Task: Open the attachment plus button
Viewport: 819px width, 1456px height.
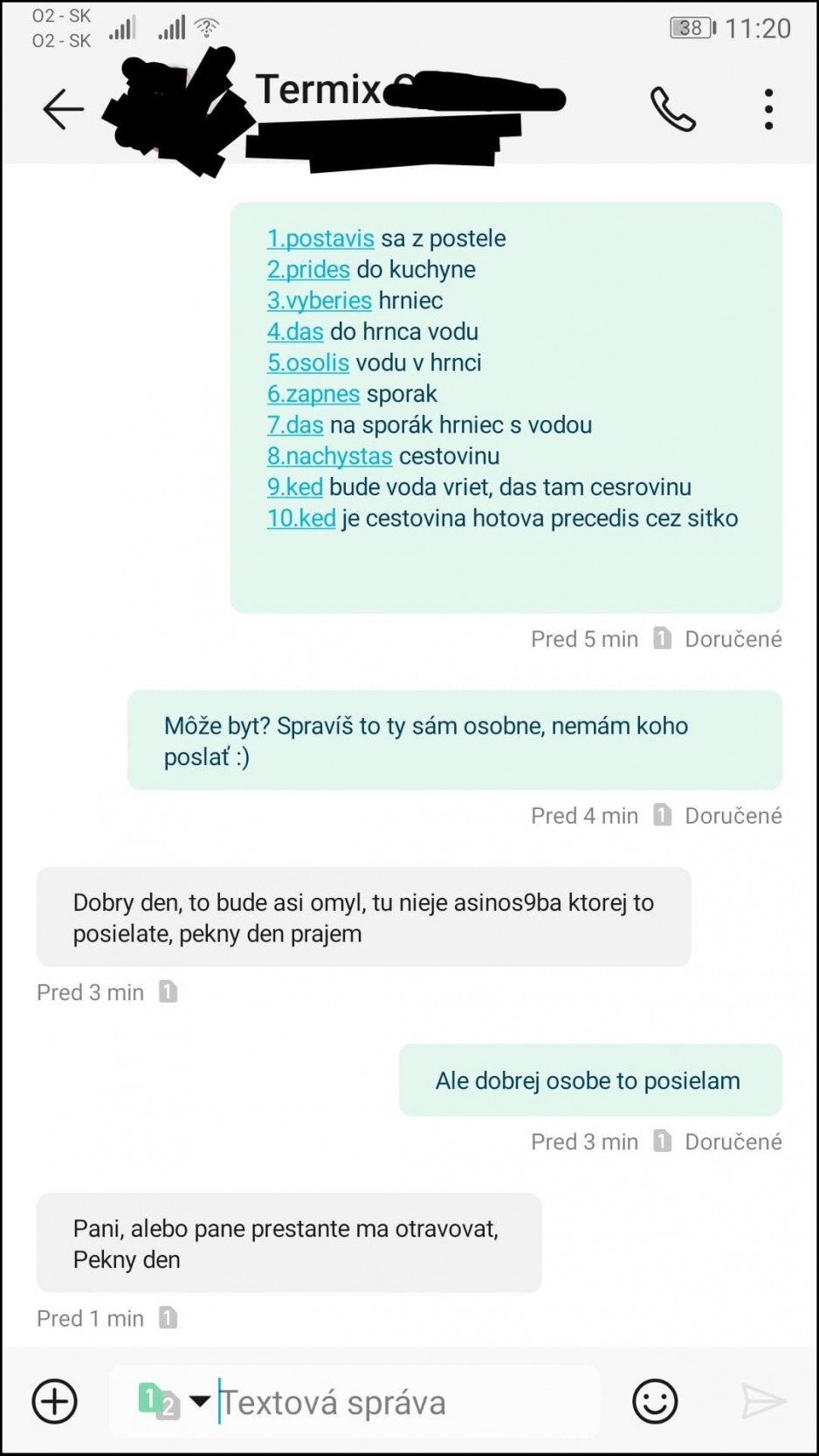Action: point(55,1402)
